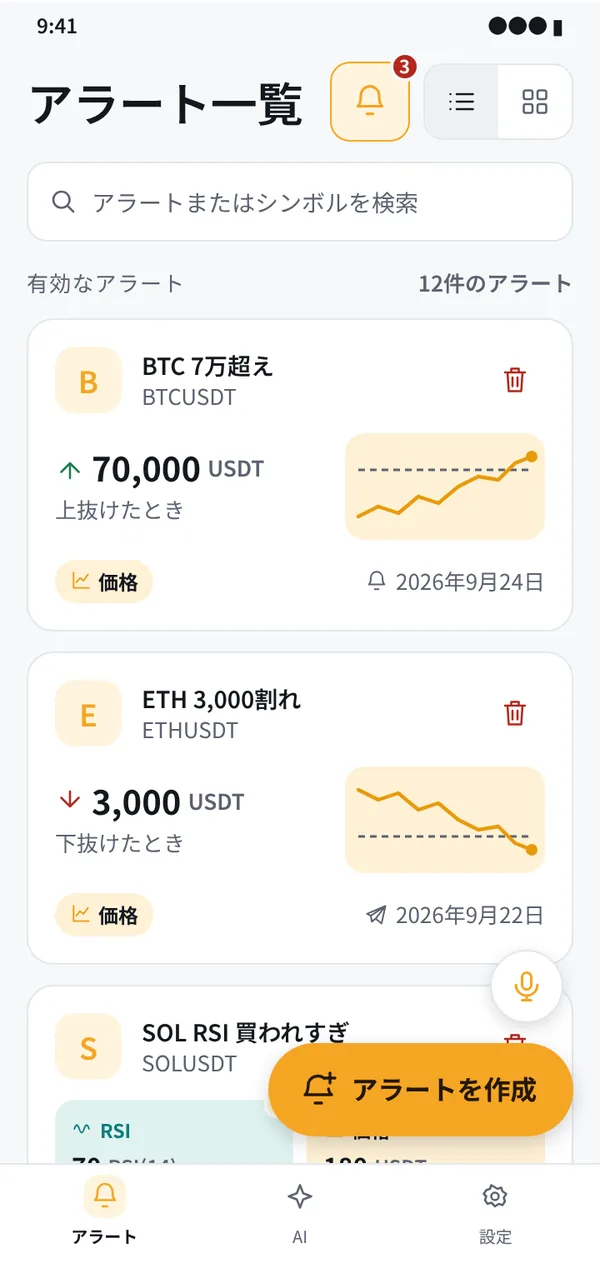Tap the alert or symbol search field
The width and height of the screenshot is (600, 1268).
(x=300, y=202)
